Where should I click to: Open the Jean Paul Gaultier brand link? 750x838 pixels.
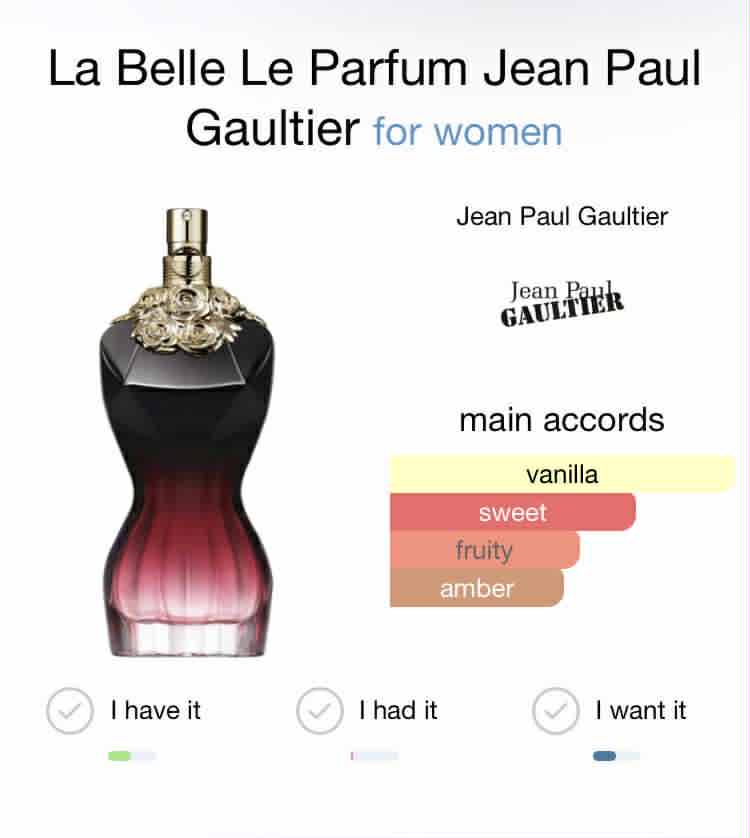[x=562, y=216]
